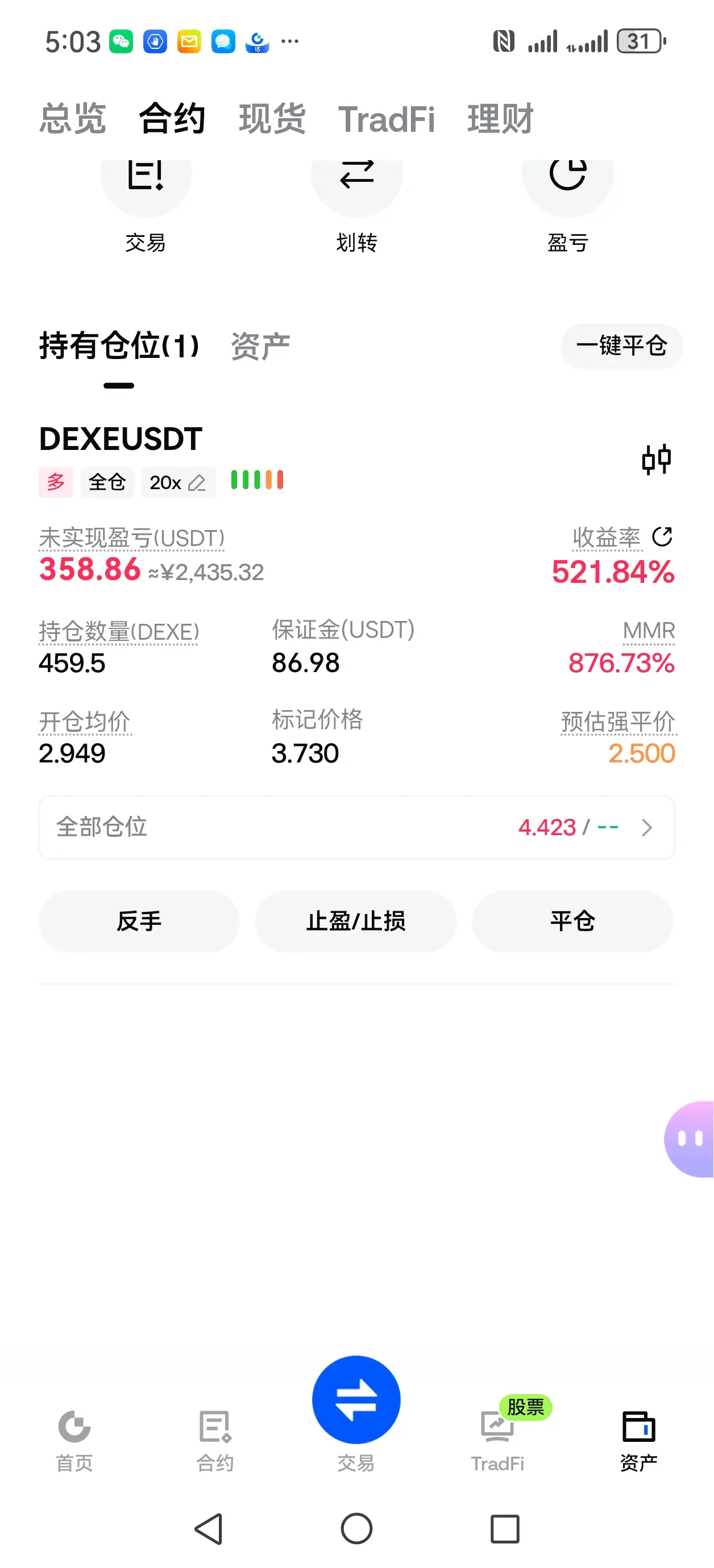Screen dimensions: 714x1568
Task: Share the 收益率 return rate
Action: click(x=662, y=537)
